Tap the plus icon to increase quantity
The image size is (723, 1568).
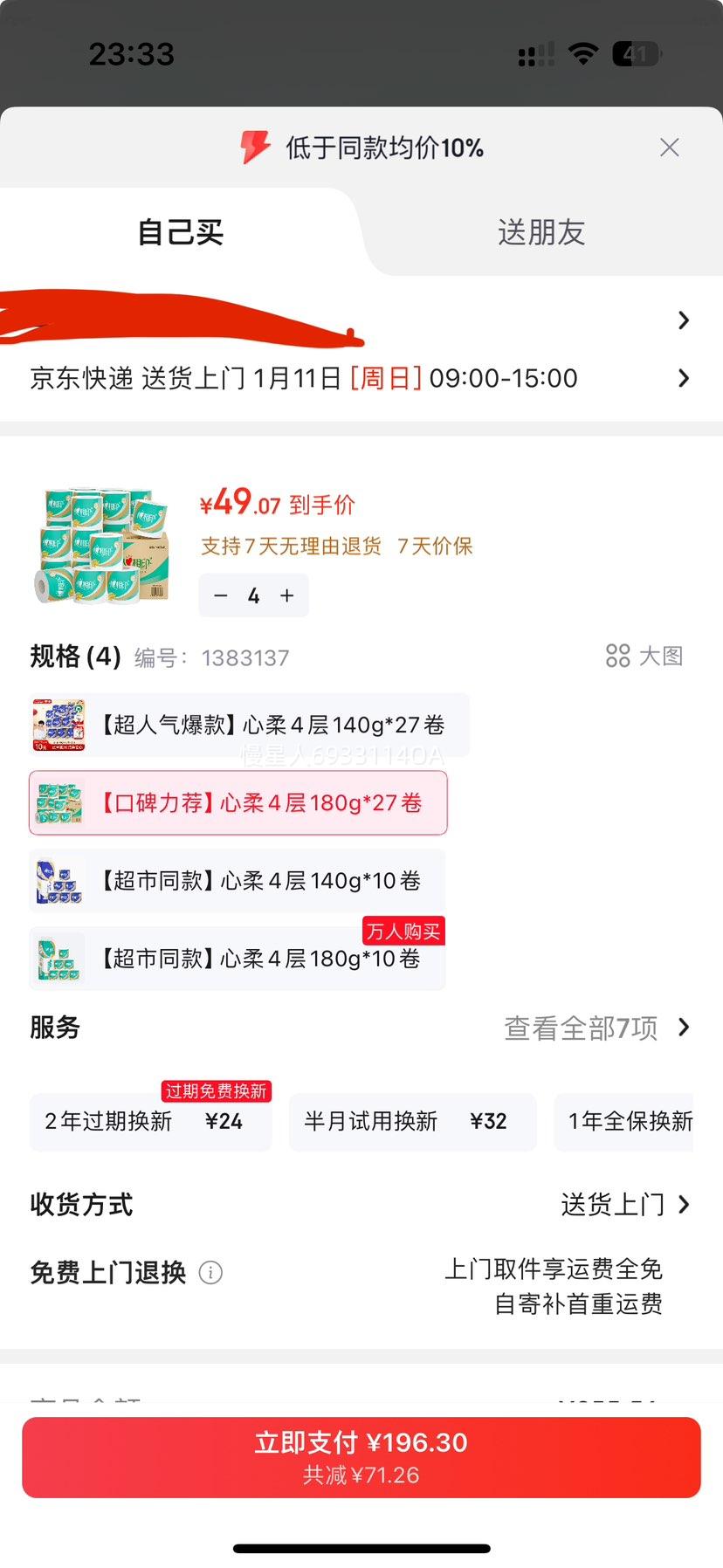286,595
